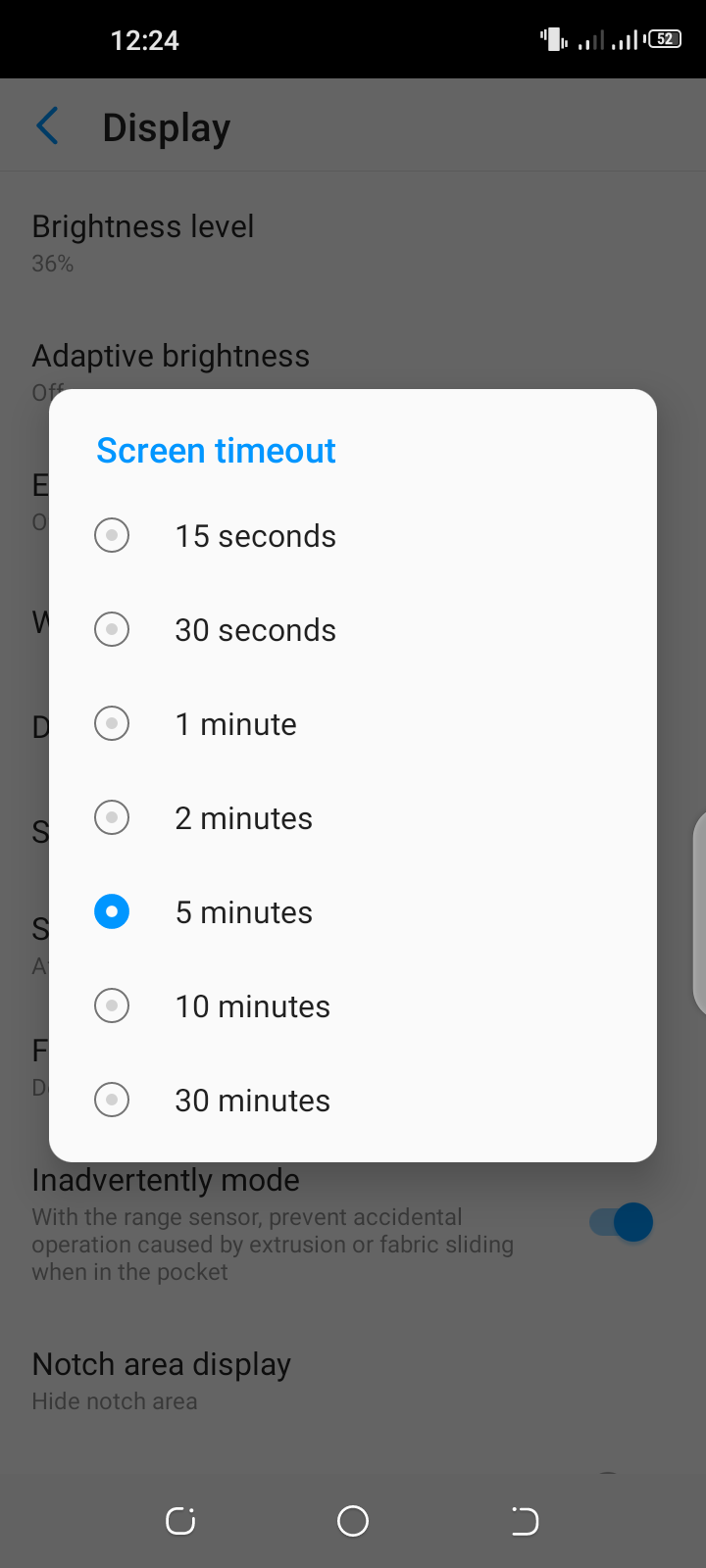
Task: Tap the system back navigation button
Action: (525, 1521)
